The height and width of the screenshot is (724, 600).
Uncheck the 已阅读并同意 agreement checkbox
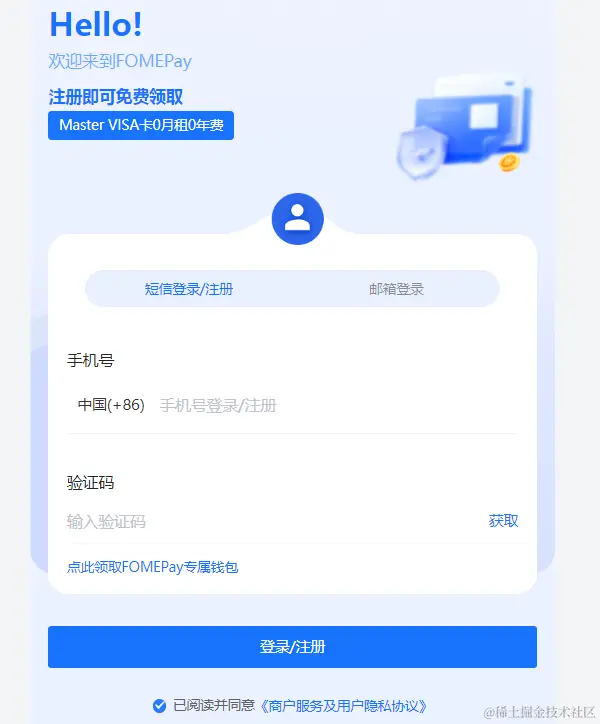(x=159, y=706)
